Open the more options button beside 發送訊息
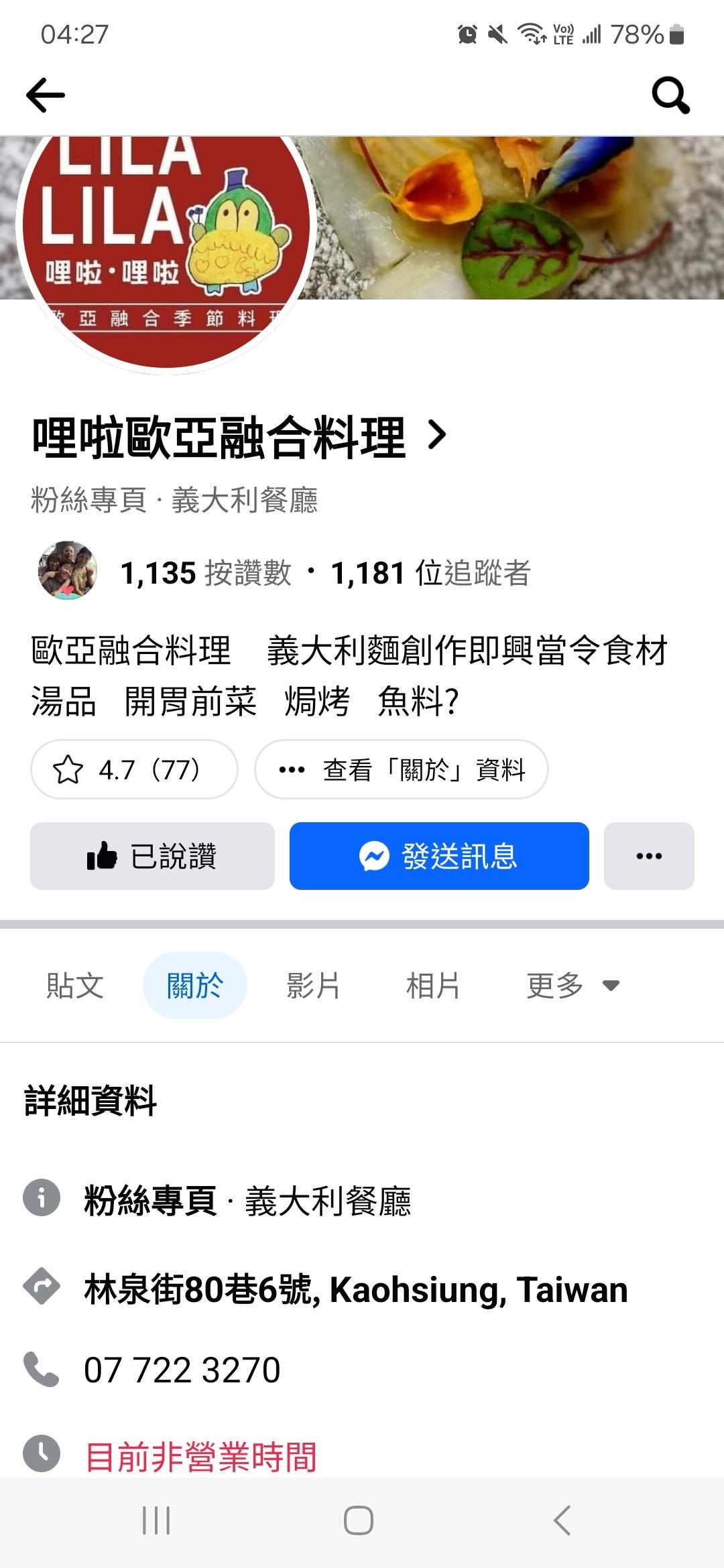Screen dimensions: 724x1568 click(x=648, y=856)
